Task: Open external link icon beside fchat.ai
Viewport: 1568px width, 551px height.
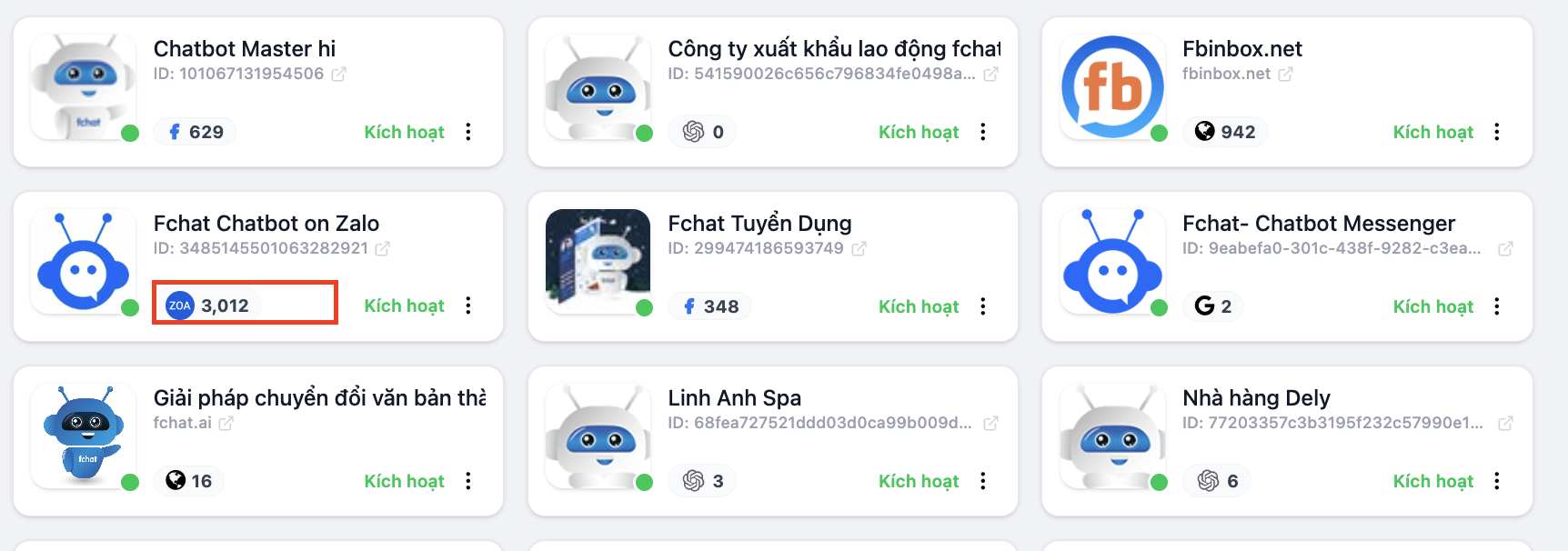Action: pyautogui.click(x=226, y=424)
